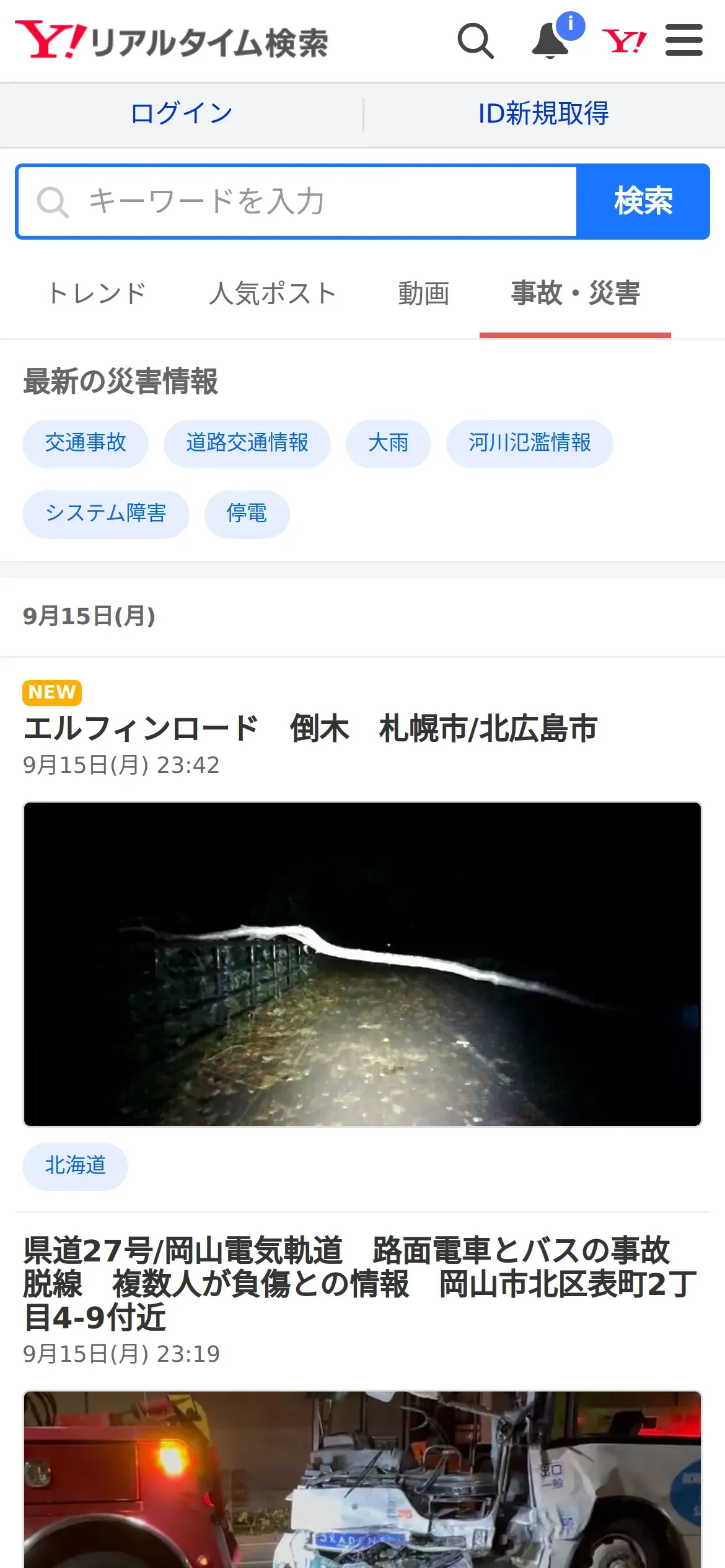725x1568 pixels.
Task: Select the 大雨 chip
Action: tap(389, 443)
